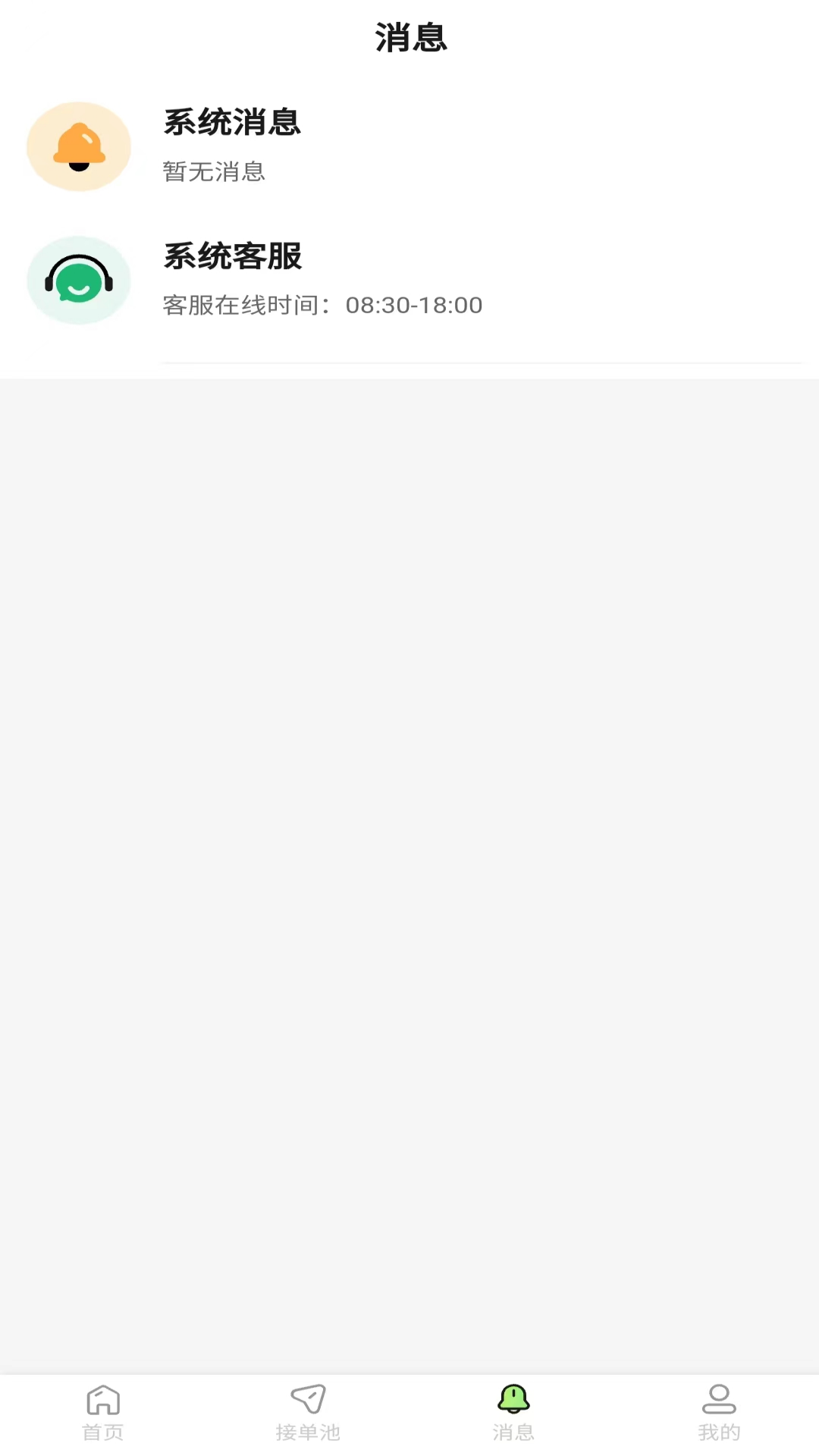Switch to the 首页 tab
Screen dimensions: 819x1456
(x=103, y=1412)
